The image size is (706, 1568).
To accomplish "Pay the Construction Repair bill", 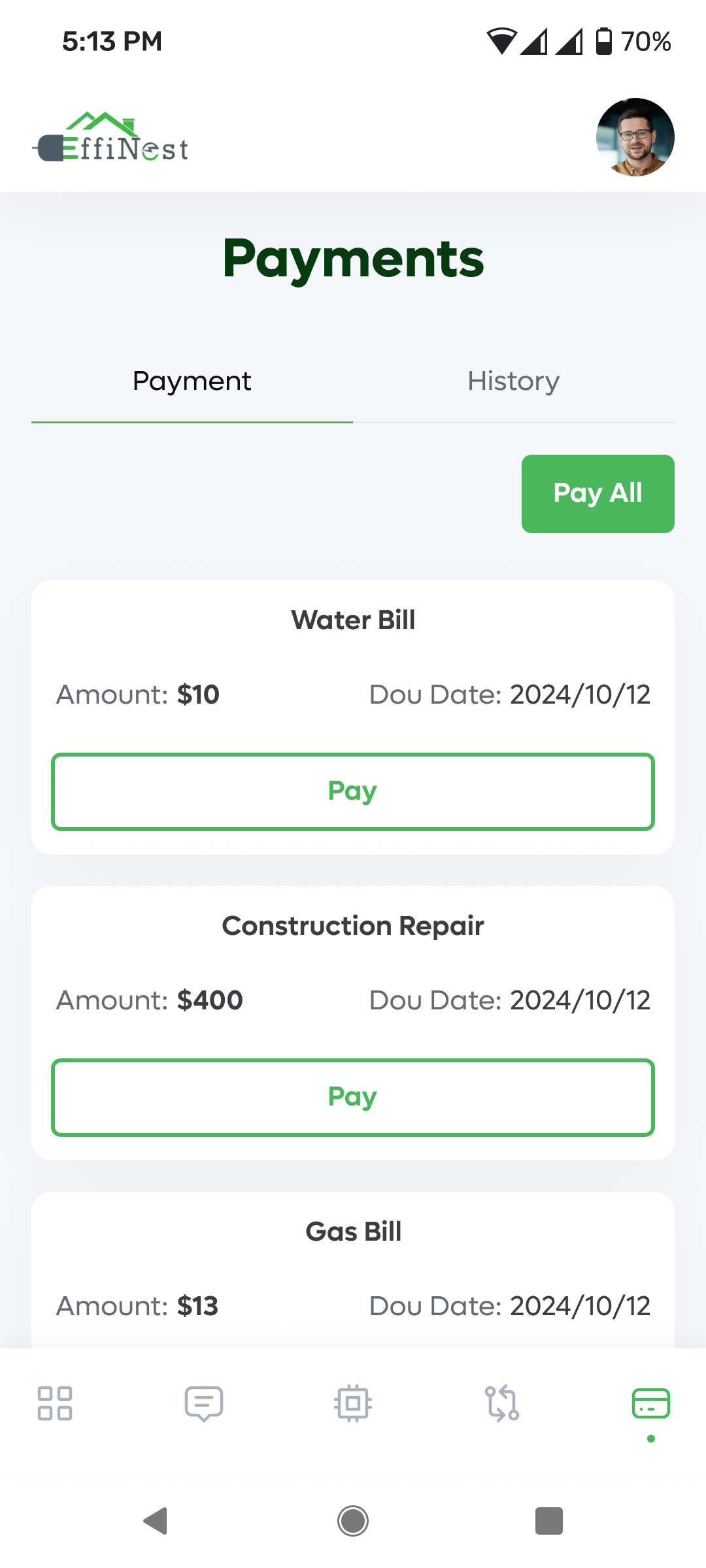I will coord(353,1098).
